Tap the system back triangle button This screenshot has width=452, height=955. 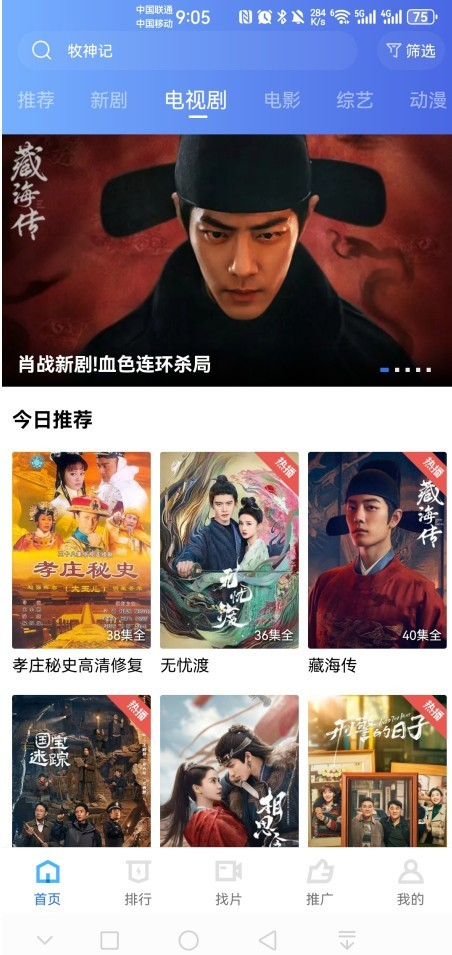(267, 940)
